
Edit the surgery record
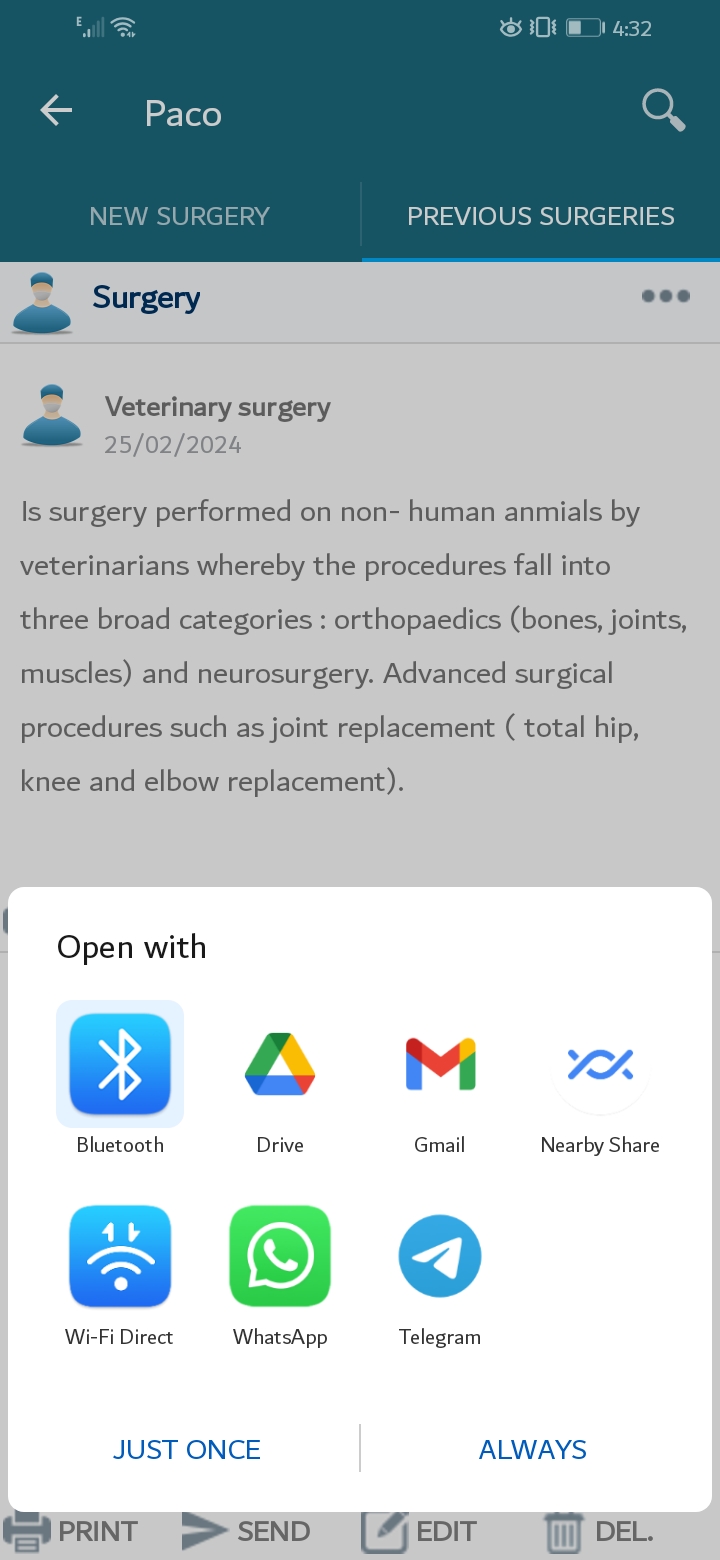click(420, 1531)
